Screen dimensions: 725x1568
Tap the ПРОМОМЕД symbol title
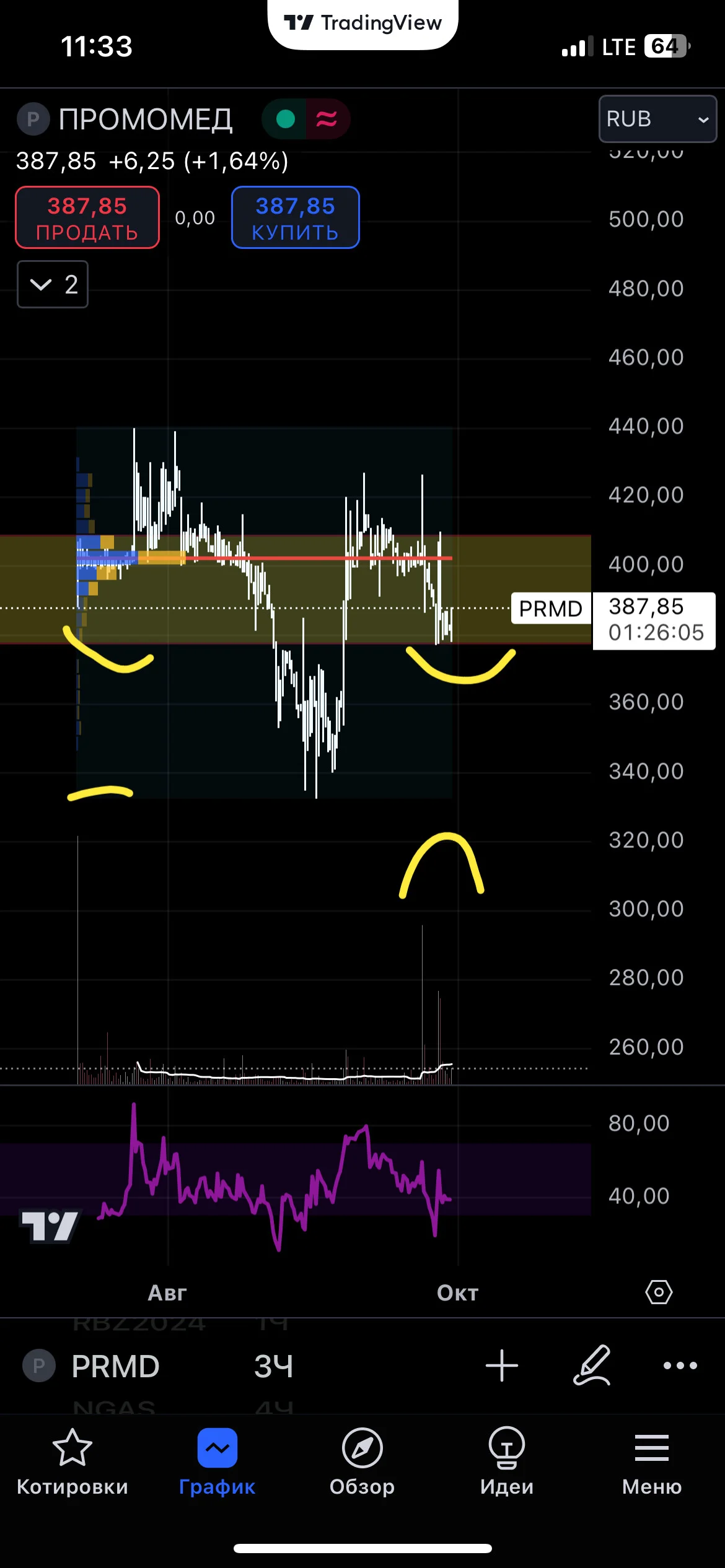(x=146, y=119)
